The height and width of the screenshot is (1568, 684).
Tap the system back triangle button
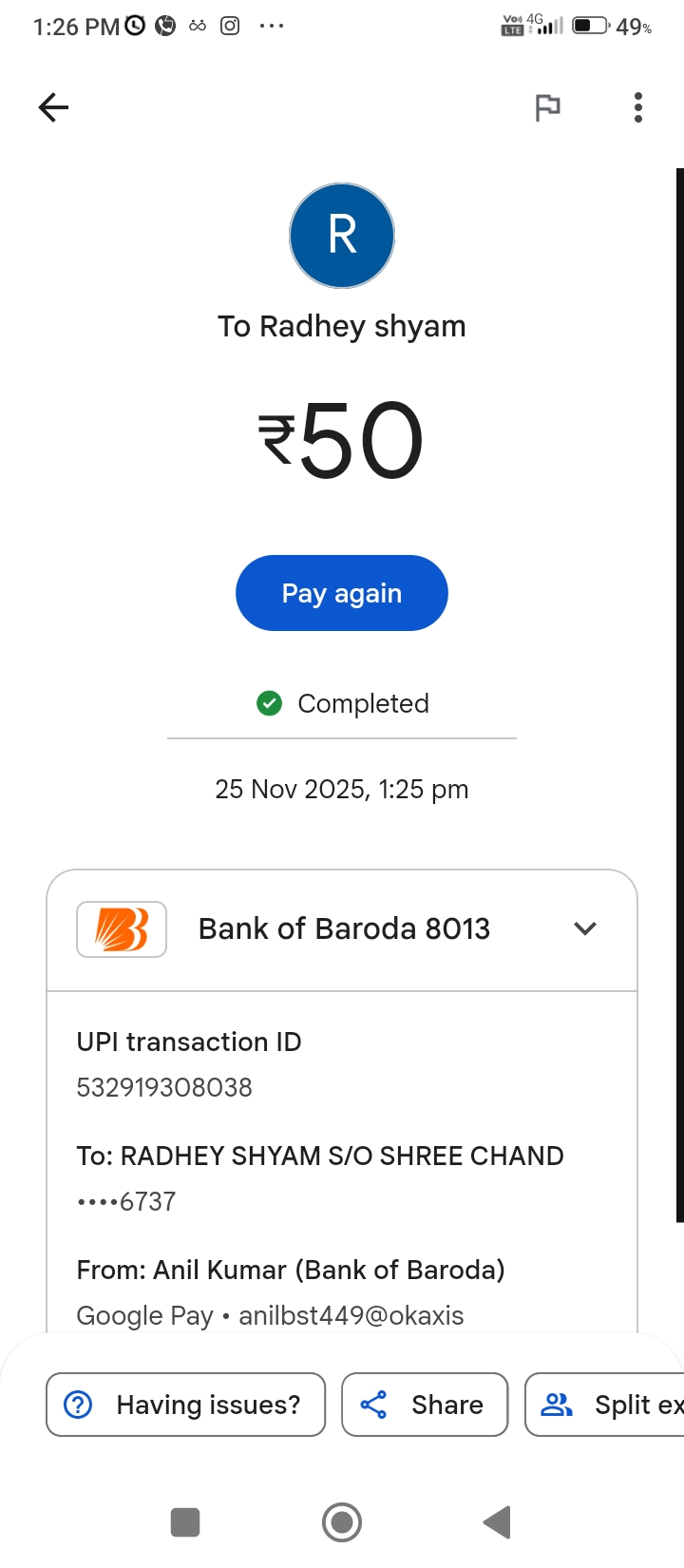click(497, 1521)
